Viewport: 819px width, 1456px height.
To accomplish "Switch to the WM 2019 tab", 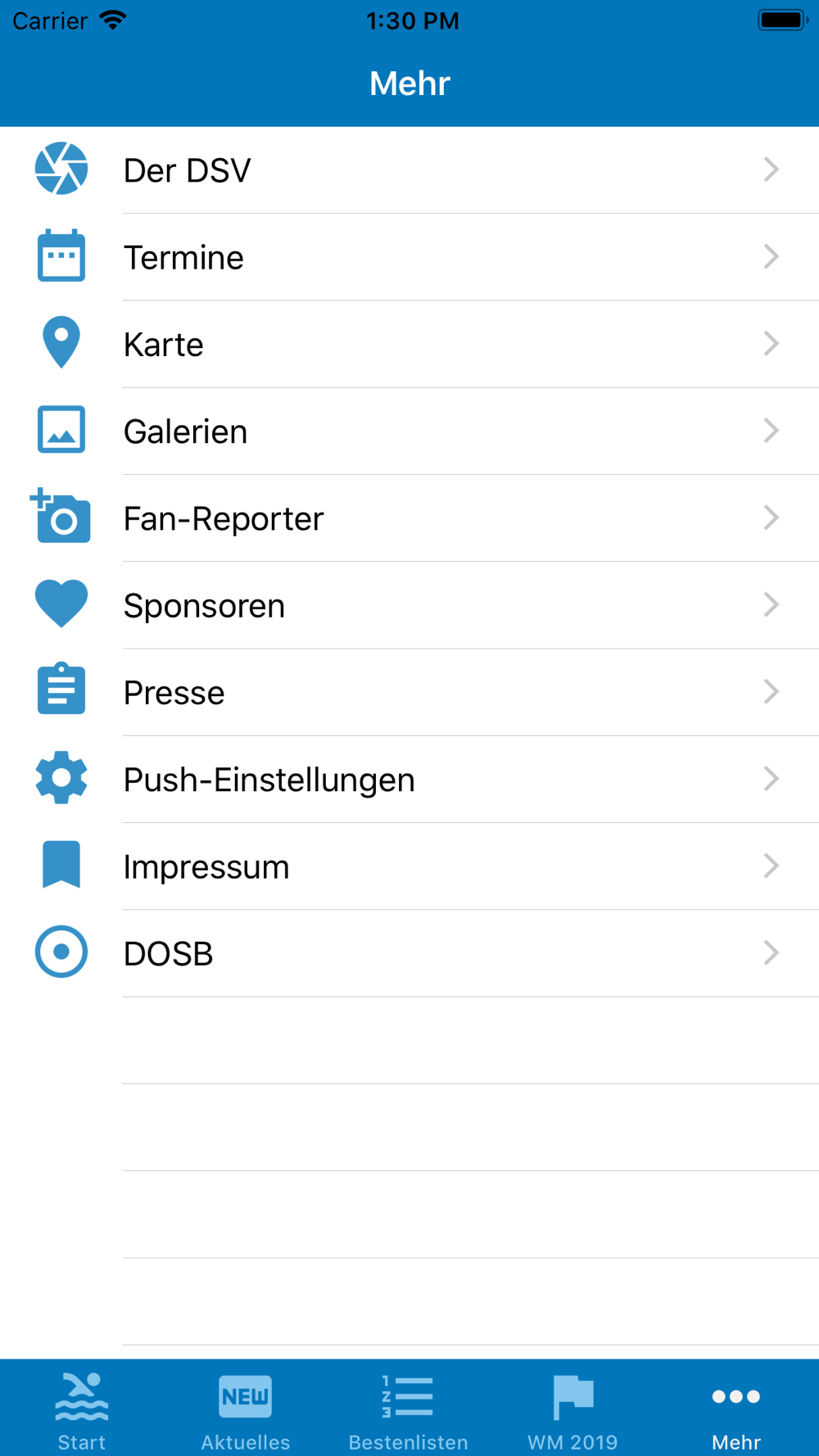I will 573,1409.
